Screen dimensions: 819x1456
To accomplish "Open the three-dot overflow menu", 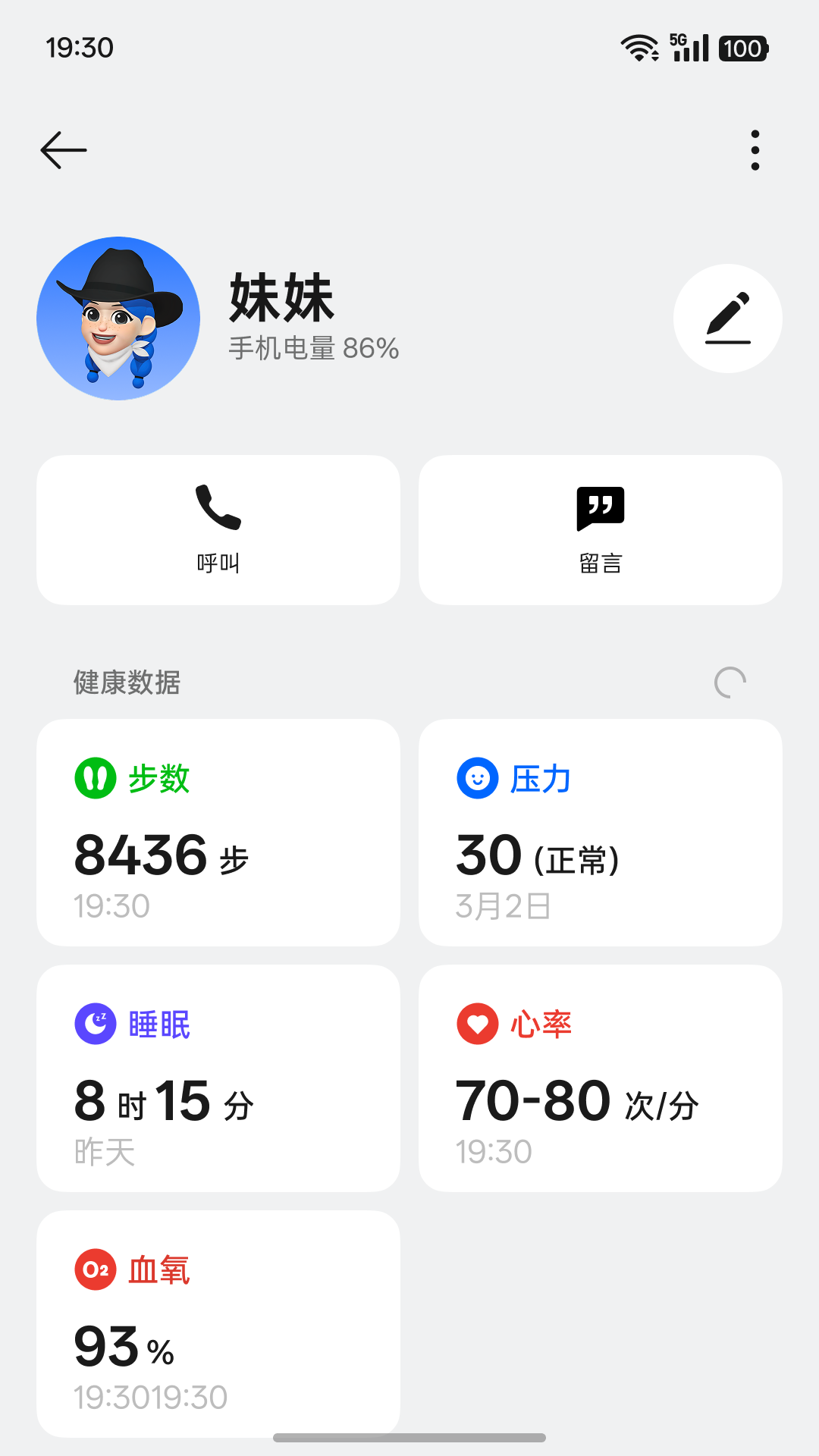I will point(755,150).
